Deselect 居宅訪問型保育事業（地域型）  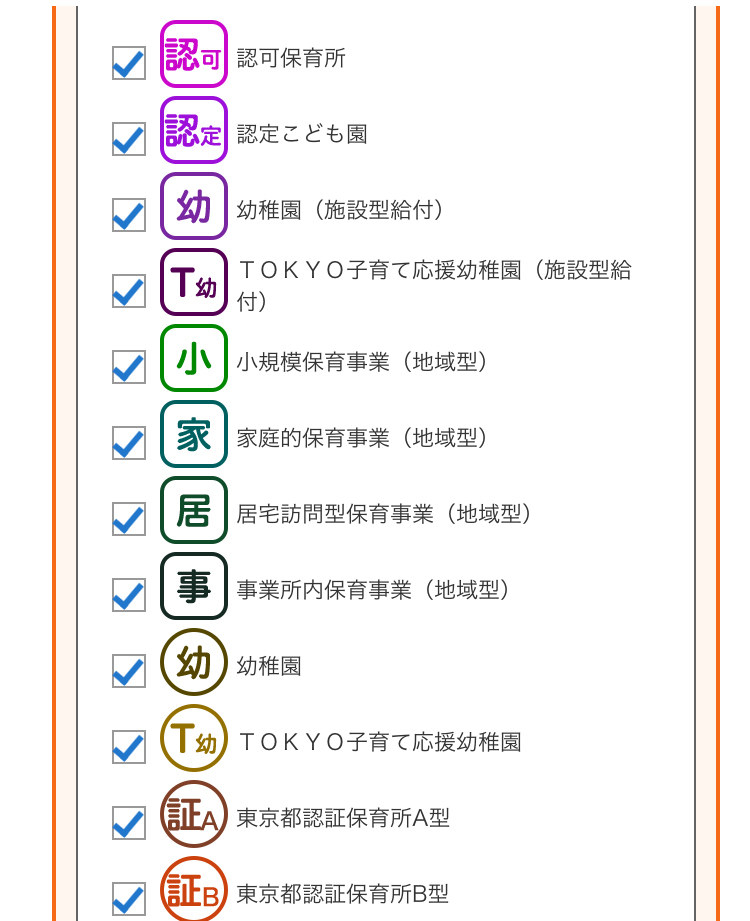[128, 519]
